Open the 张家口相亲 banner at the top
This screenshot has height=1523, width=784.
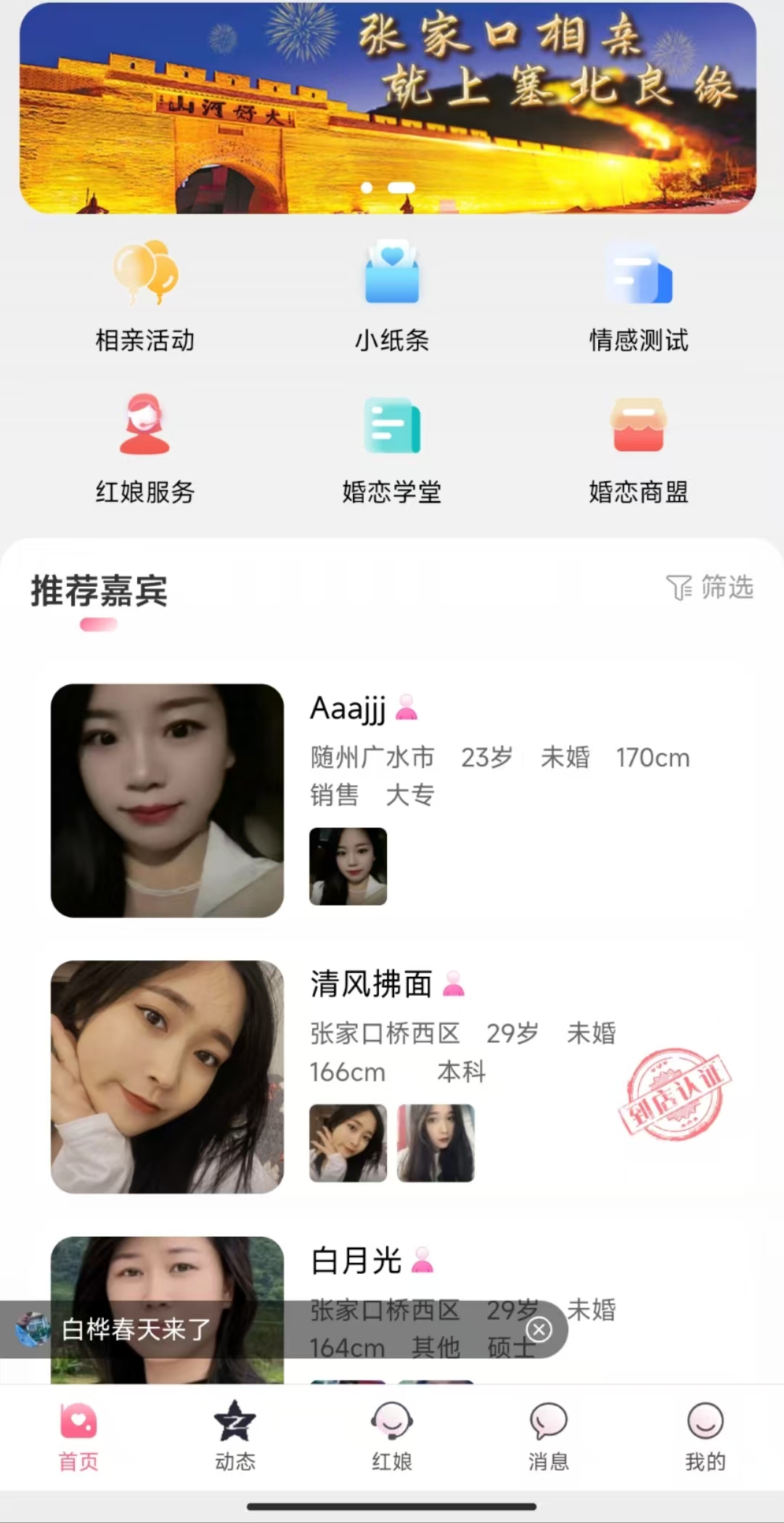[388, 109]
